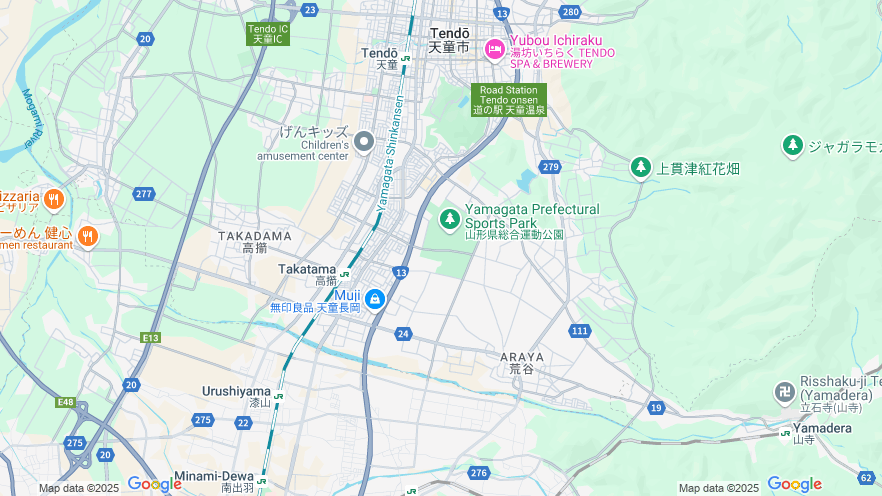Select the Takatama train station icon

345,273
